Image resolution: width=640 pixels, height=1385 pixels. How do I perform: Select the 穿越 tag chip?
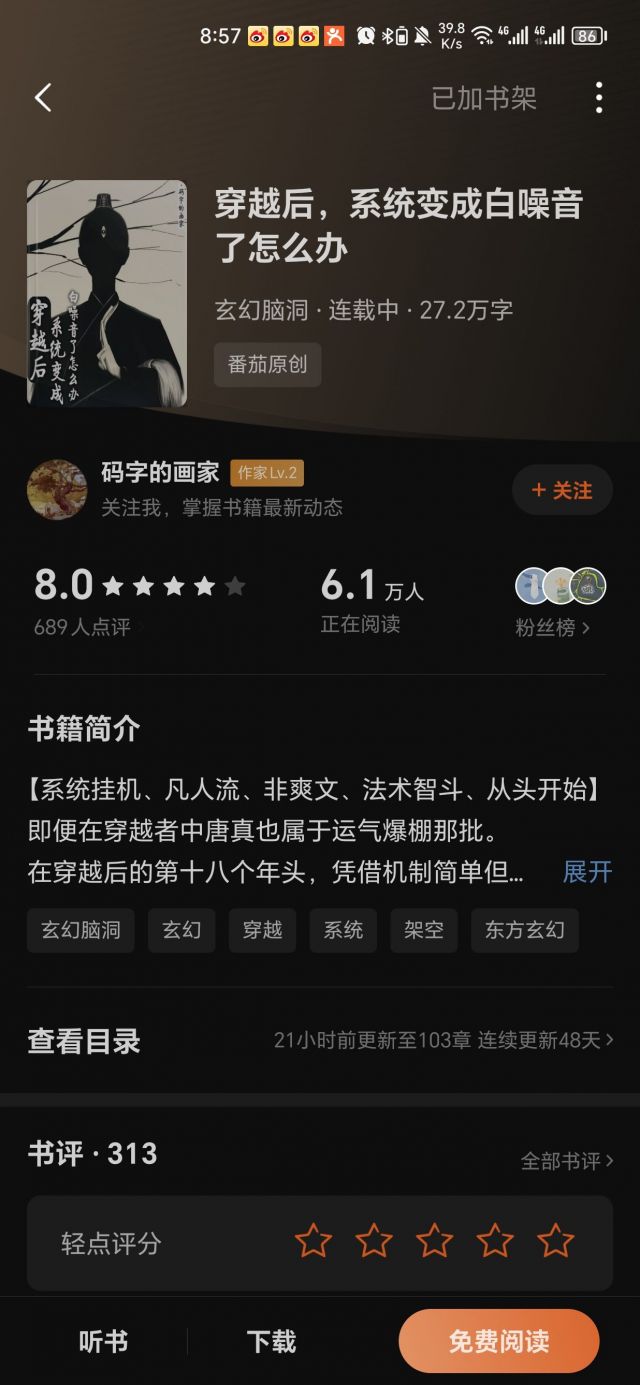pos(262,930)
